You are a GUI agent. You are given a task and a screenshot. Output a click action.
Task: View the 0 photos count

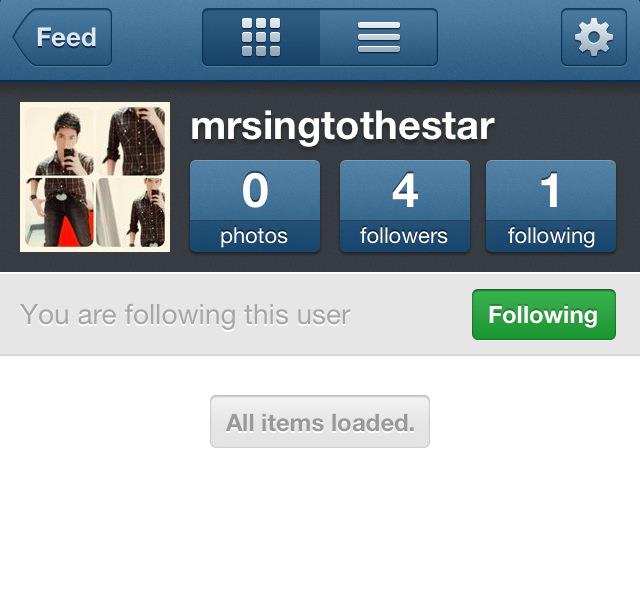(x=254, y=207)
